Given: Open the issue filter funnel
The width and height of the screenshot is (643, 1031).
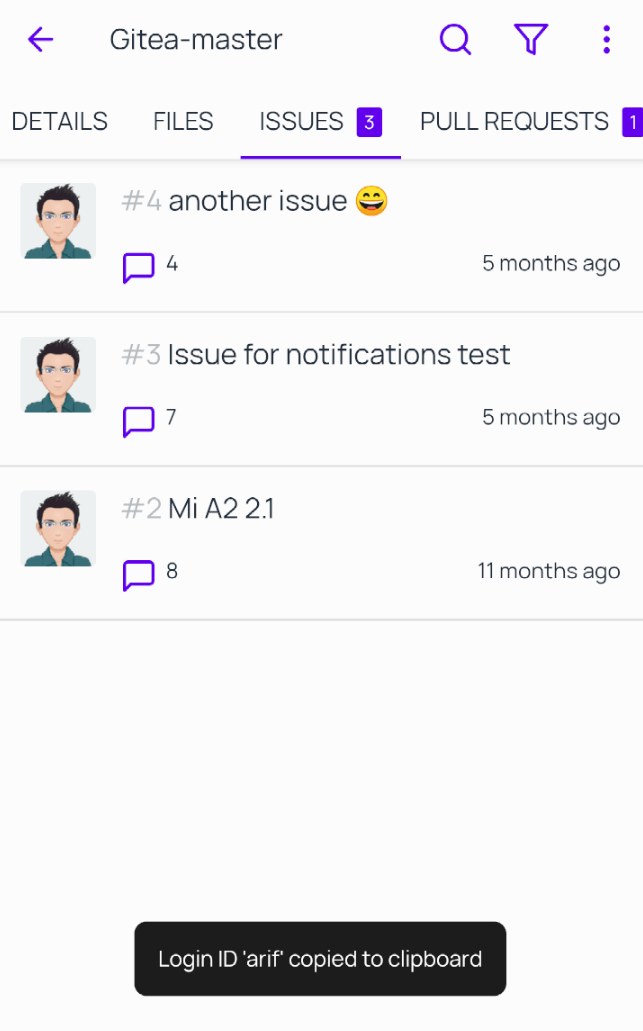Looking at the screenshot, I should (x=531, y=39).
